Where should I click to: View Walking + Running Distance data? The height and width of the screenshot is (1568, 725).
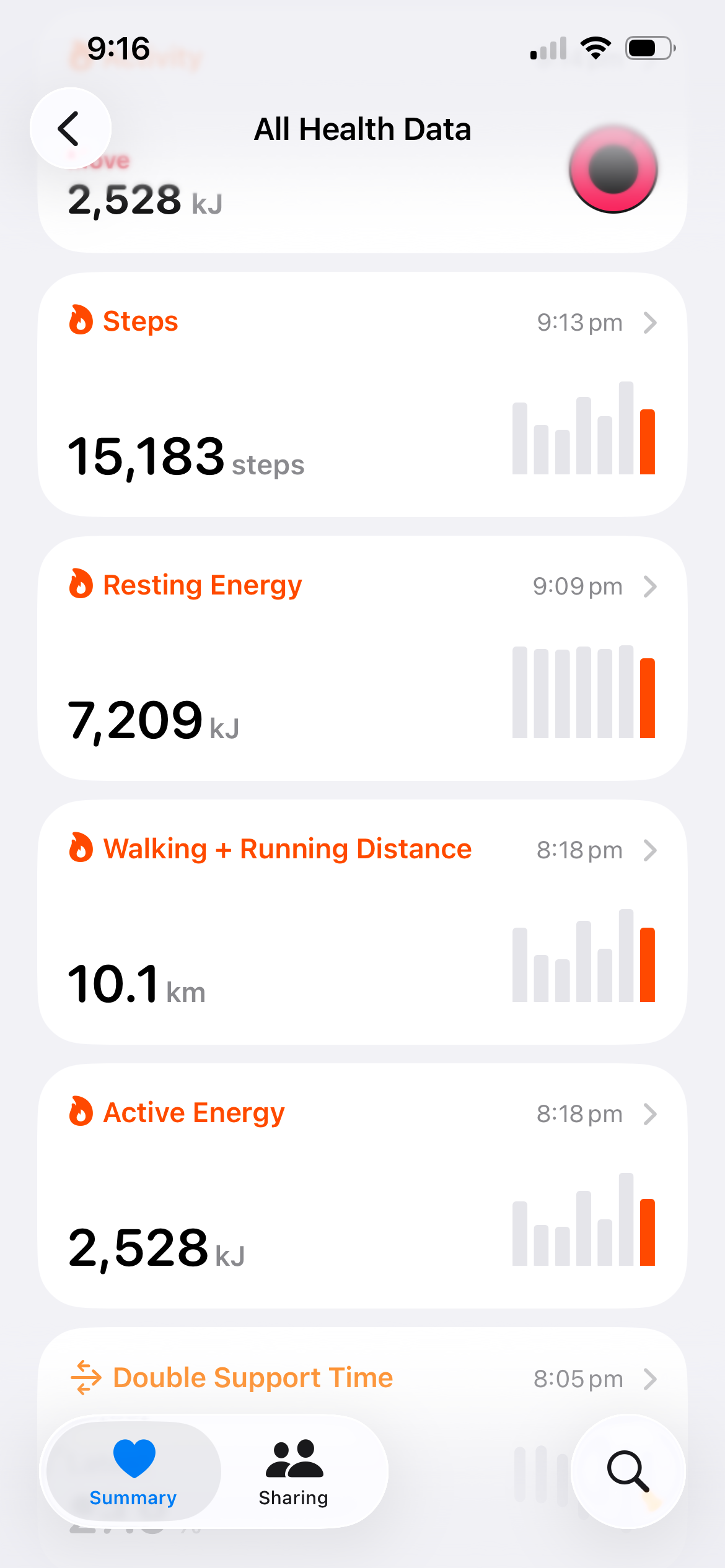click(x=362, y=921)
